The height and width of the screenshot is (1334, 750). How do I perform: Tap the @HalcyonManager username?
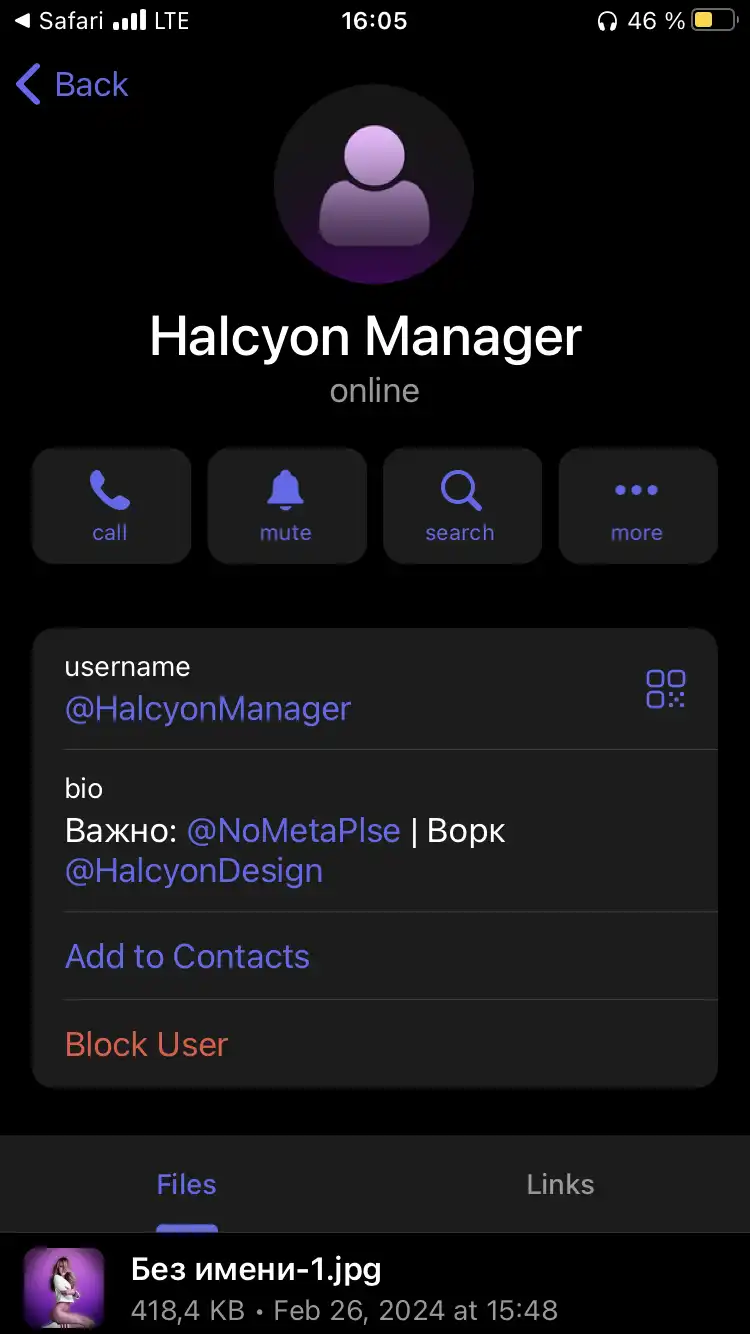click(208, 709)
